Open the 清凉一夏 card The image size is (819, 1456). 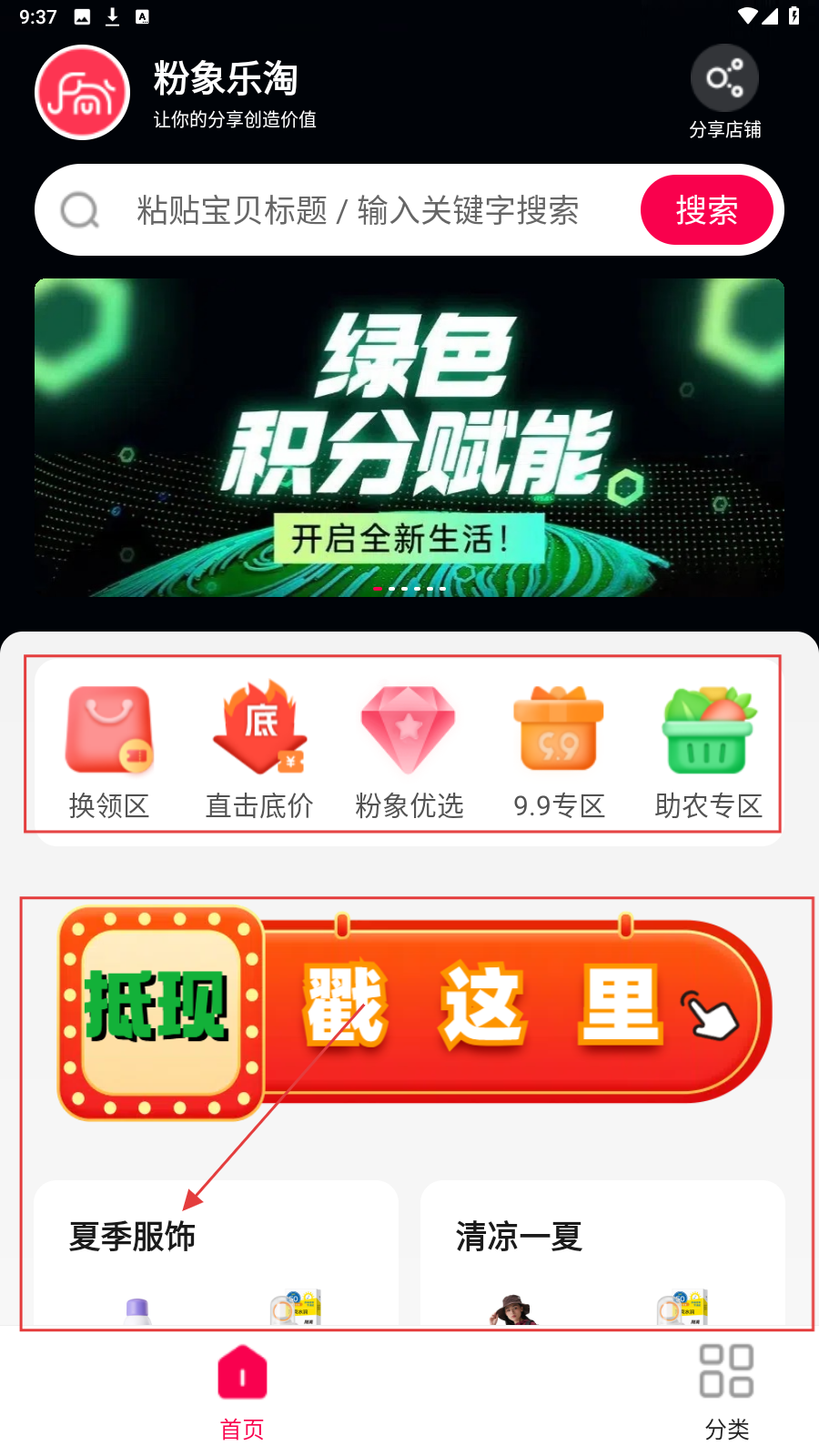[x=602, y=1251]
